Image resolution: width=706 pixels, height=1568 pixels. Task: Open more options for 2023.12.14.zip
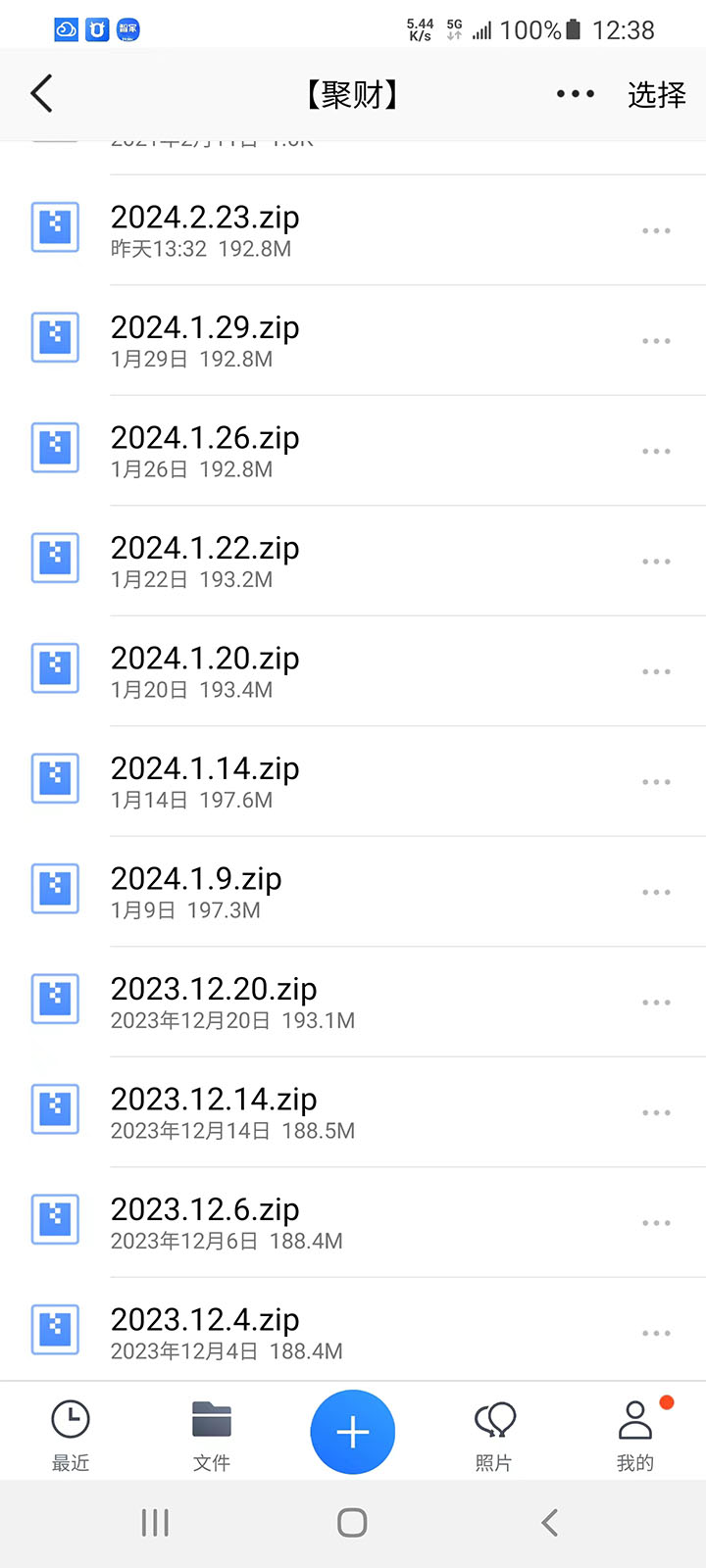point(655,1112)
